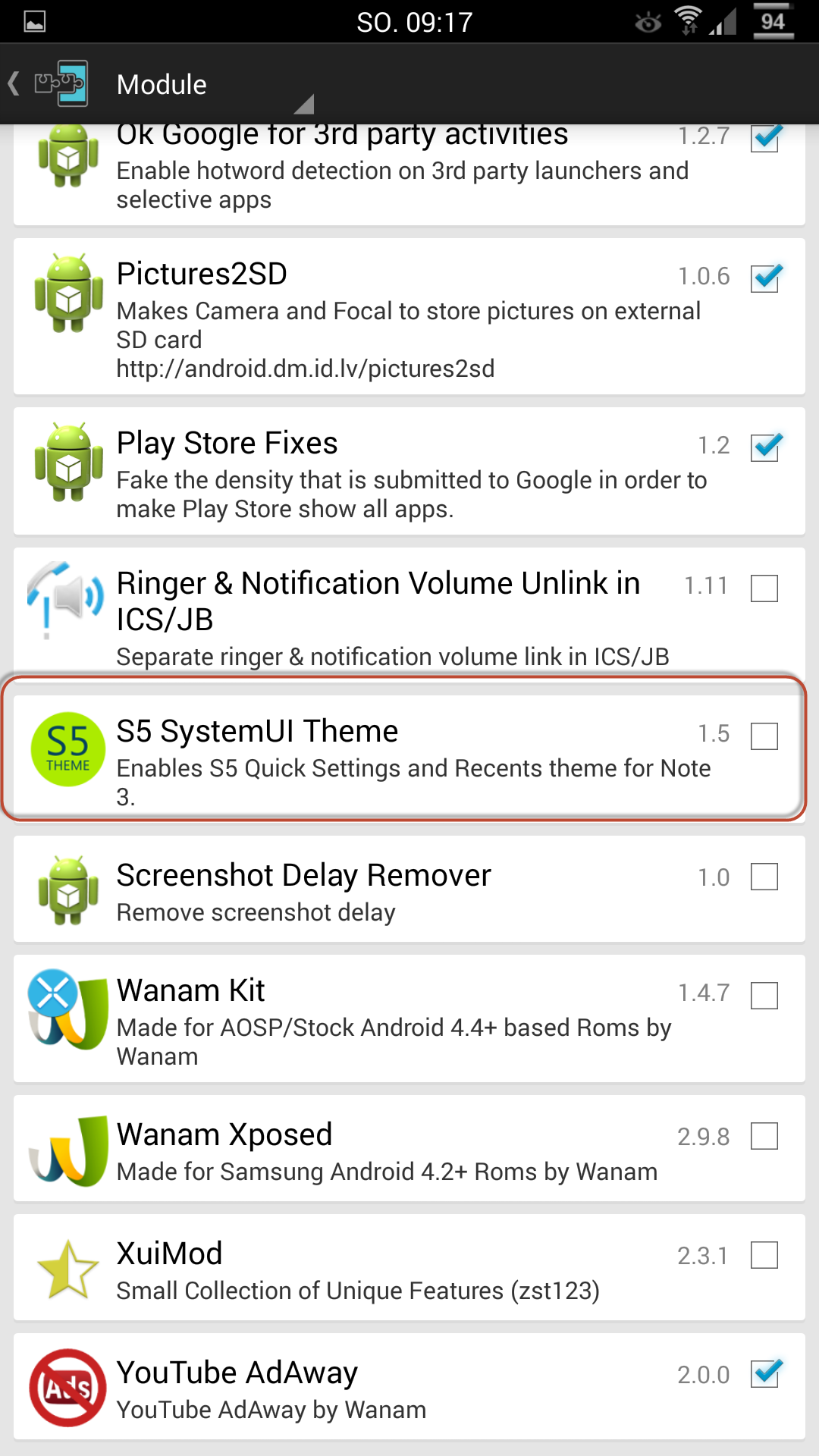The height and width of the screenshot is (1456, 819).
Task: Enable the Ringer & Notification Volume Unlink checkbox
Action: 764,588
